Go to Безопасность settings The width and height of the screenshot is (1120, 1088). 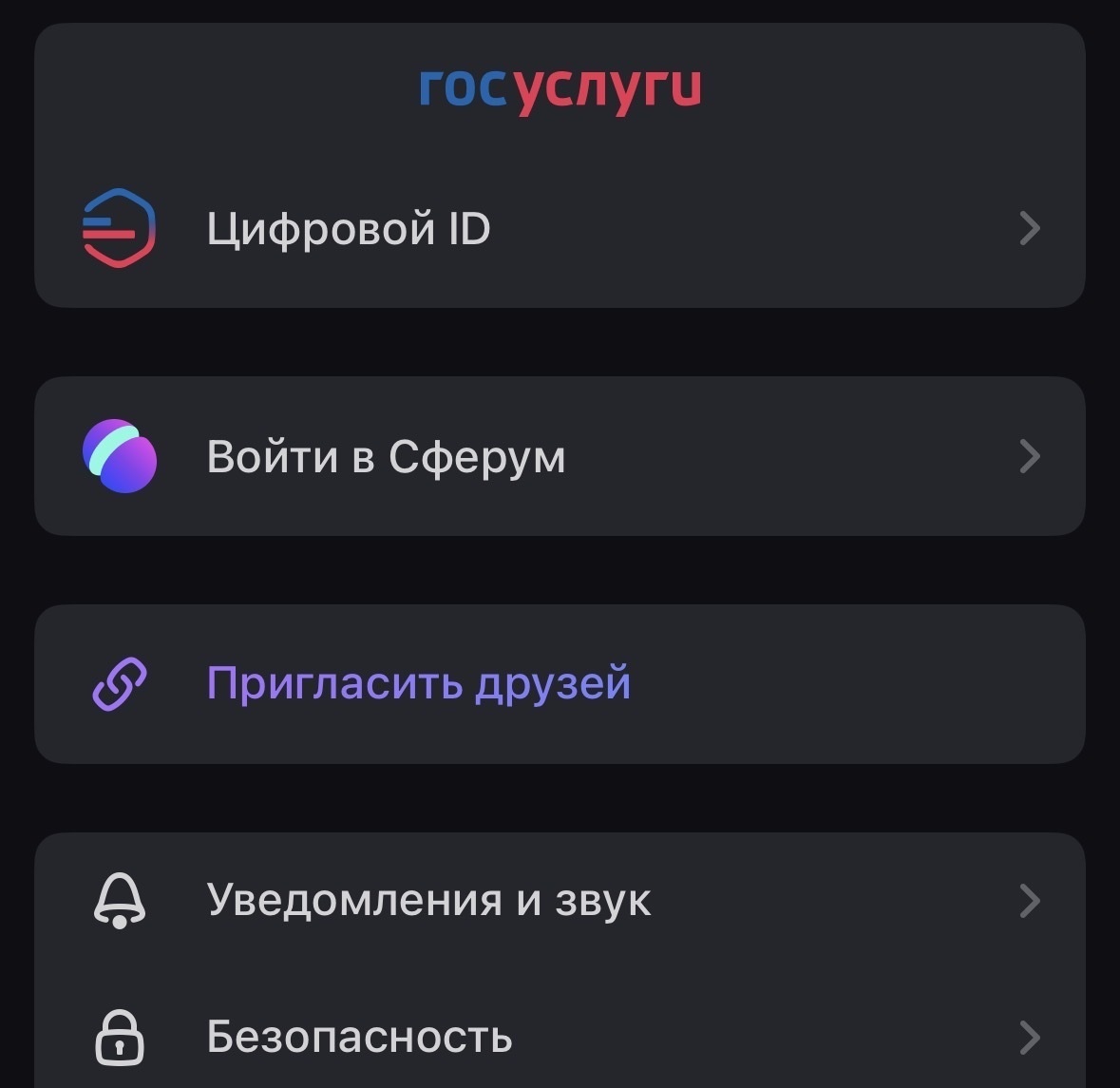pyautogui.click(x=559, y=1037)
